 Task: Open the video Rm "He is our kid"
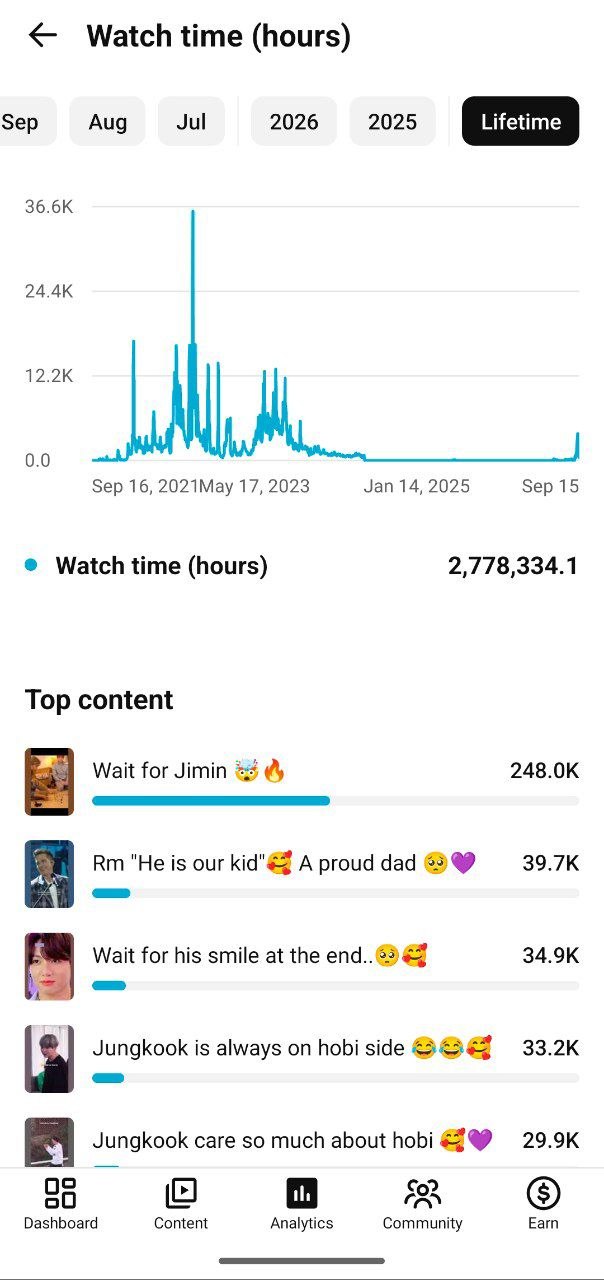tap(302, 874)
